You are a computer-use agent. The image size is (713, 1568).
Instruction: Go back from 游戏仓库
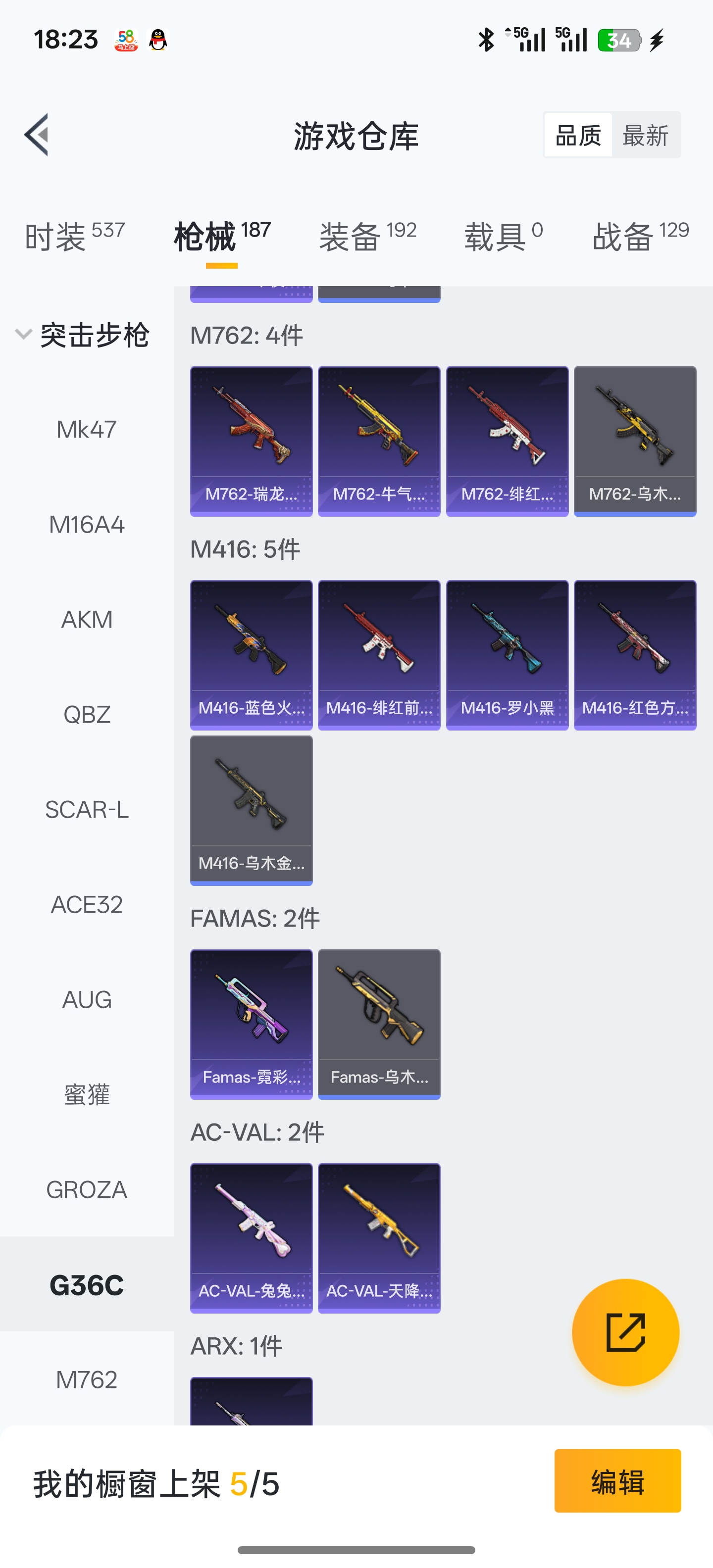click(37, 135)
